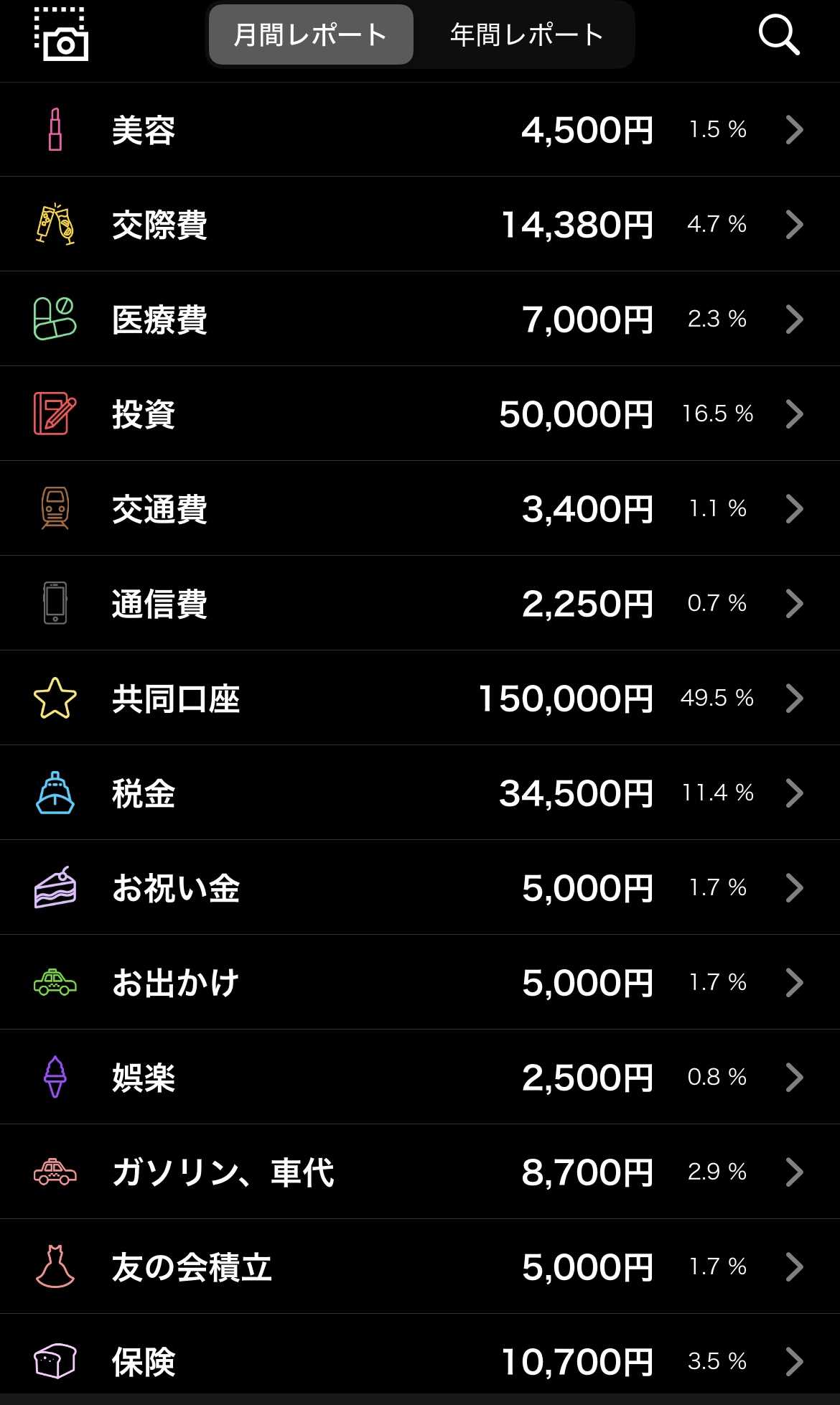Switch to the 年間レポート tab

(526, 34)
